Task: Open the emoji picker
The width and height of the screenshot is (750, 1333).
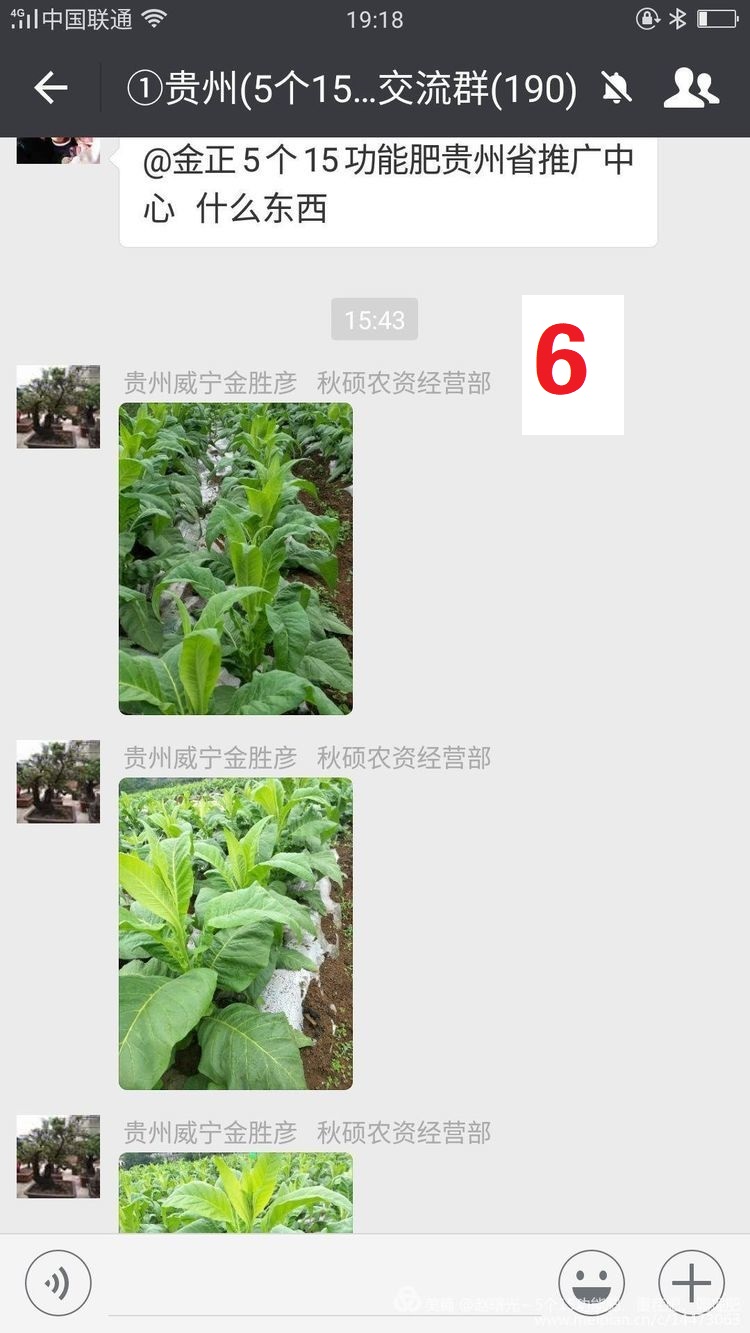Action: [x=591, y=1283]
